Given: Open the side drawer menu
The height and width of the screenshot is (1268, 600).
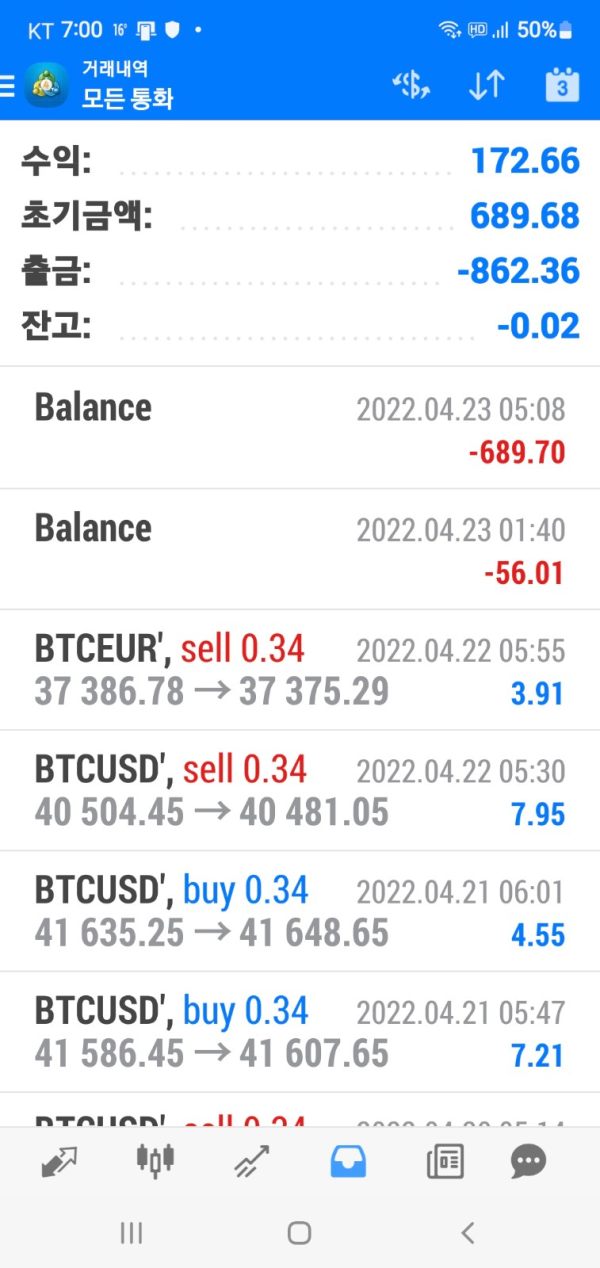Looking at the screenshot, I should tap(8, 86).
